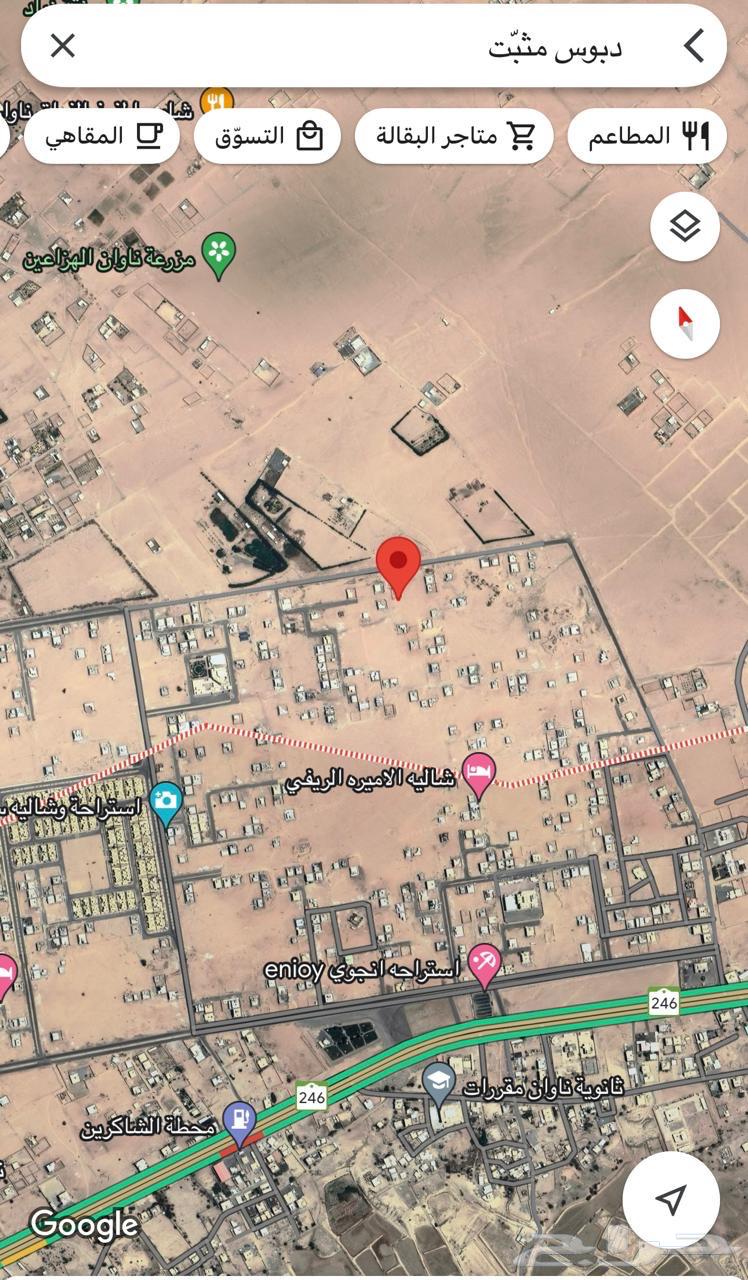Open ثانوية ناوان مقررات school marker

tap(438, 1081)
